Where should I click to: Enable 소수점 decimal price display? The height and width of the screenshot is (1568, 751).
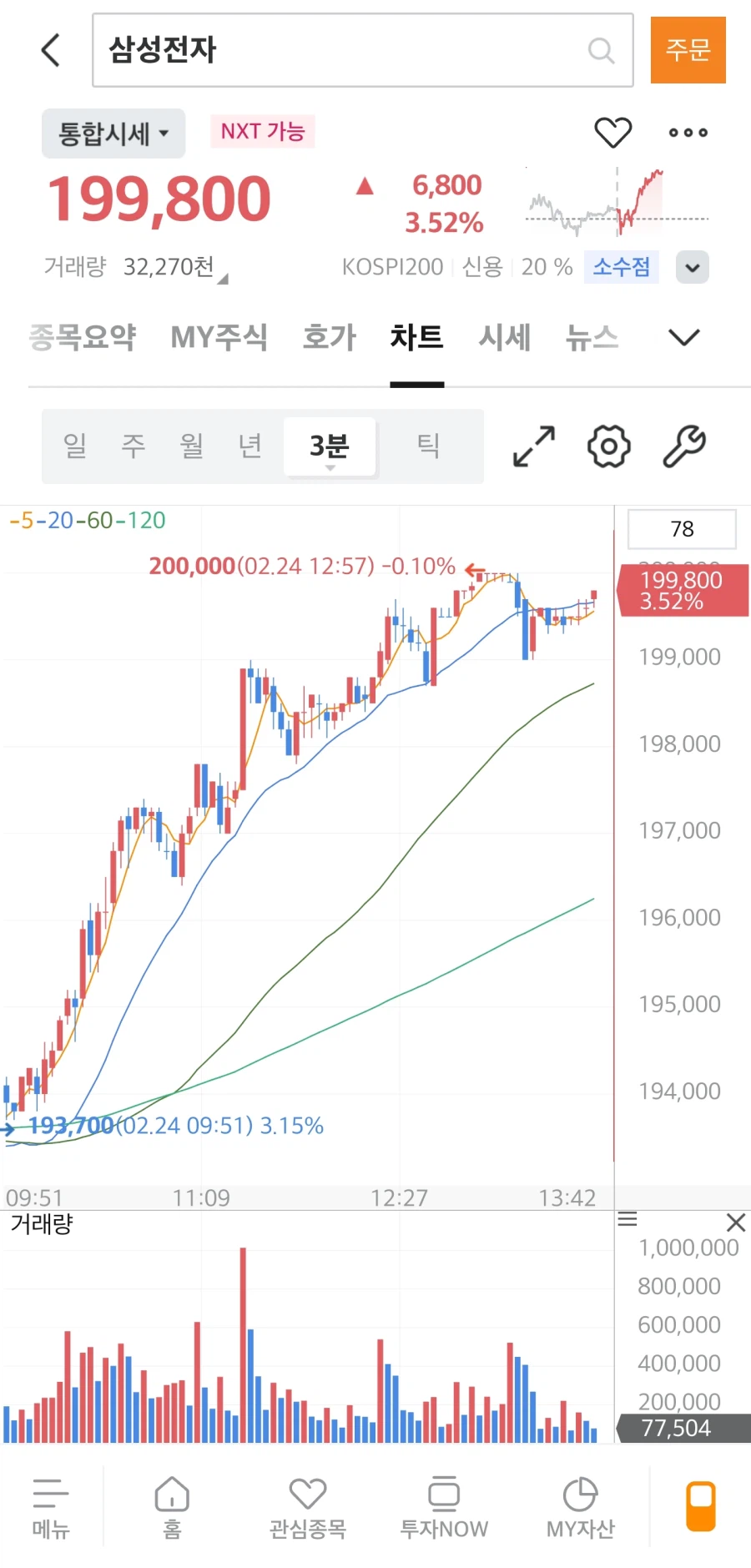pyautogui.click(x=621, y=267)
